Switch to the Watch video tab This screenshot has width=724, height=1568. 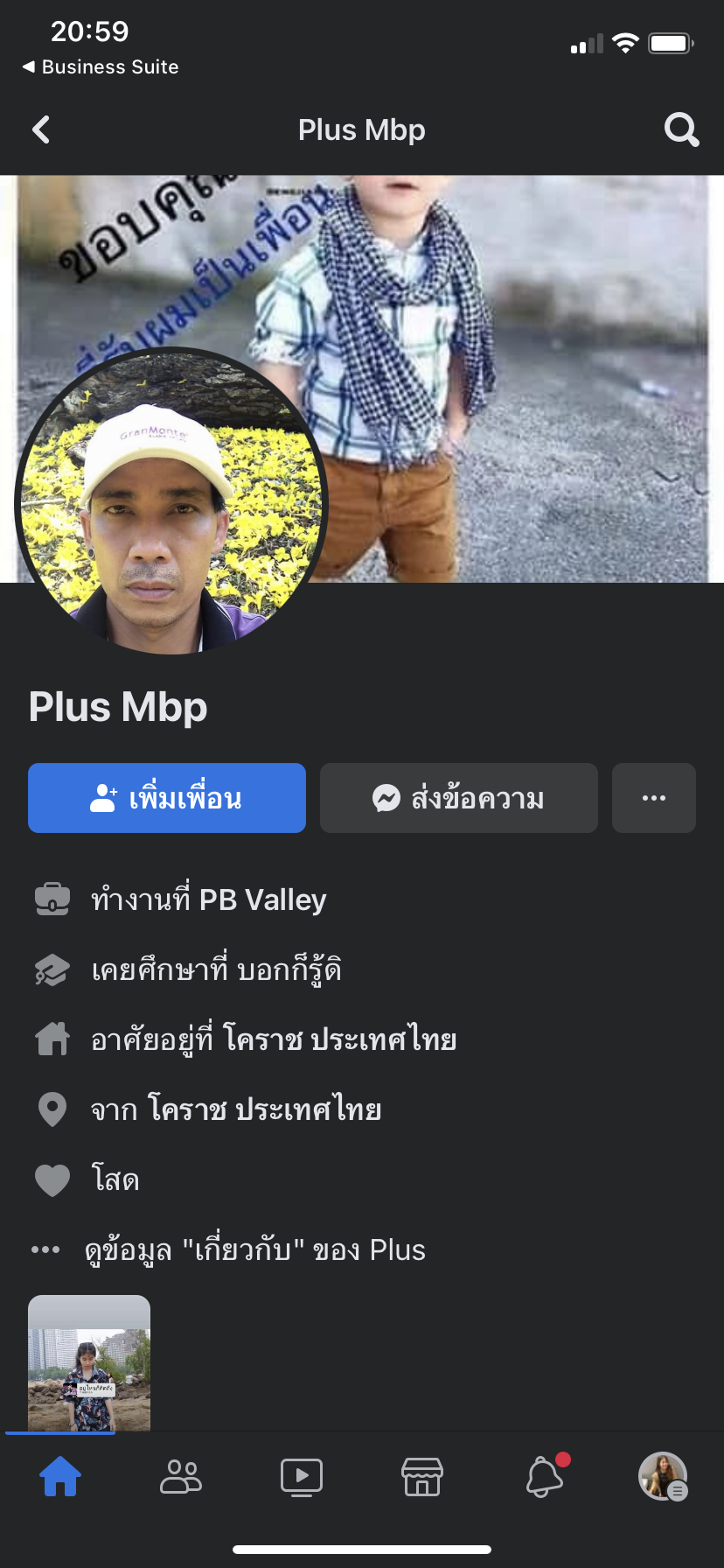click(x=302, y=1477)
